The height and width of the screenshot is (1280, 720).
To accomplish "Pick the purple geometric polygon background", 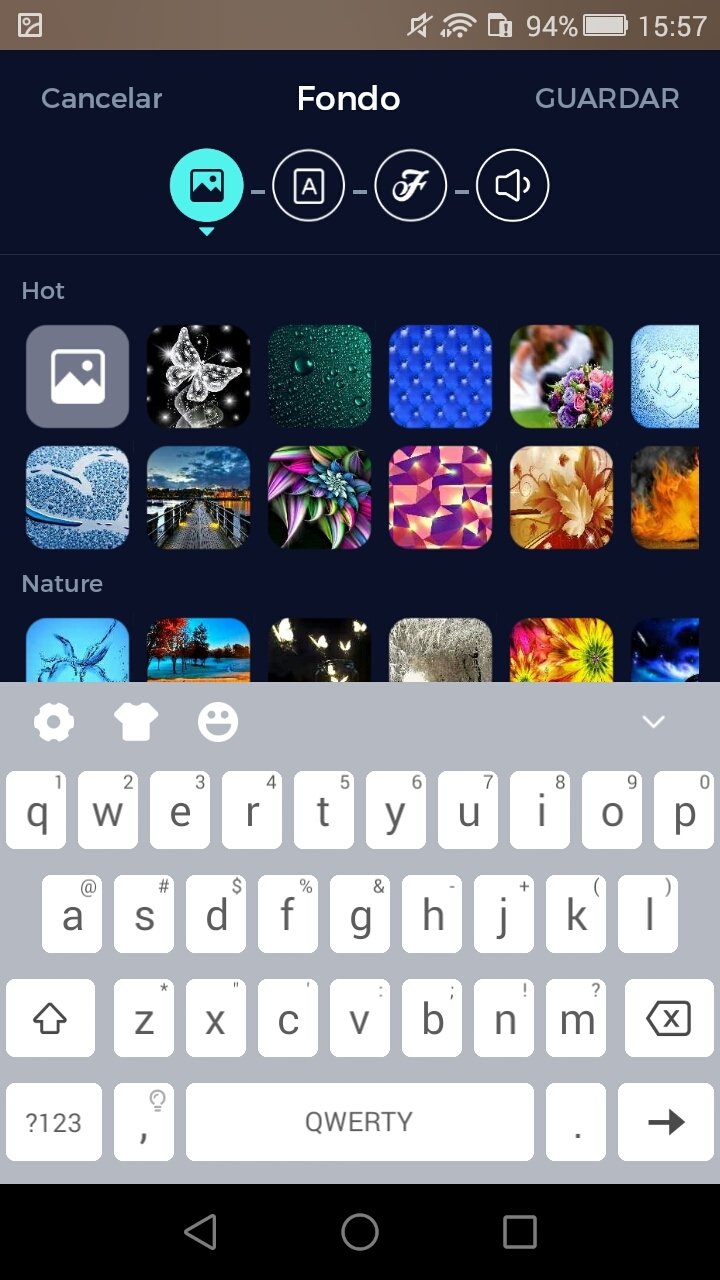I will pyautogui.click(x=440, y=498).
